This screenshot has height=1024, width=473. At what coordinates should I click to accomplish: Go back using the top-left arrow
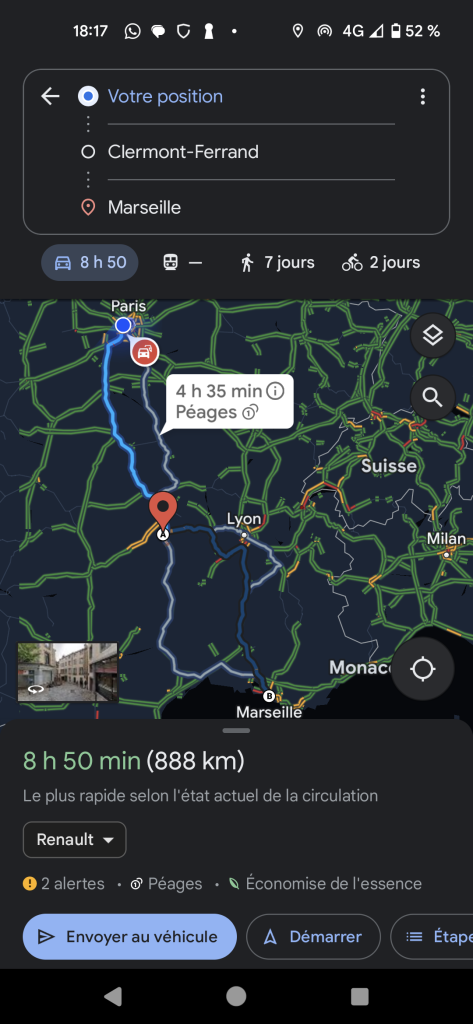[x=50, y=97]
